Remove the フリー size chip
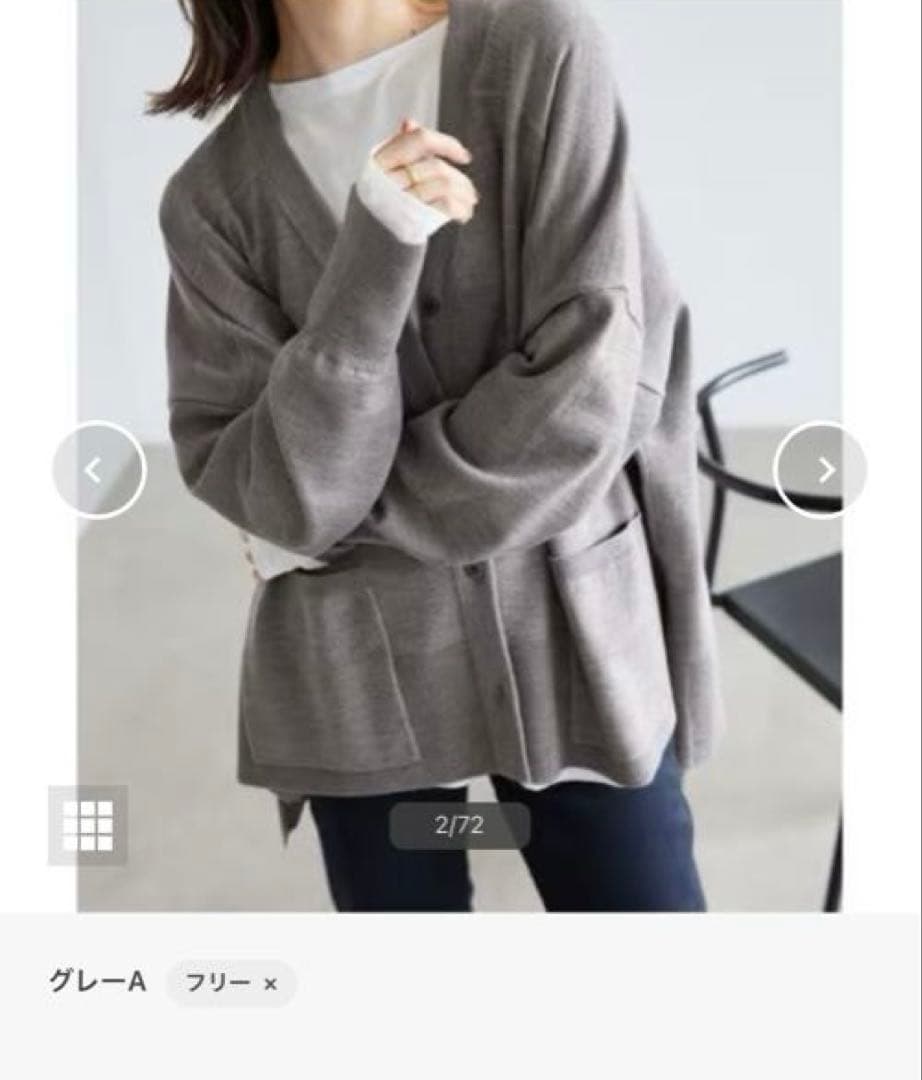Screen dimensions: 922x1080 270,984
